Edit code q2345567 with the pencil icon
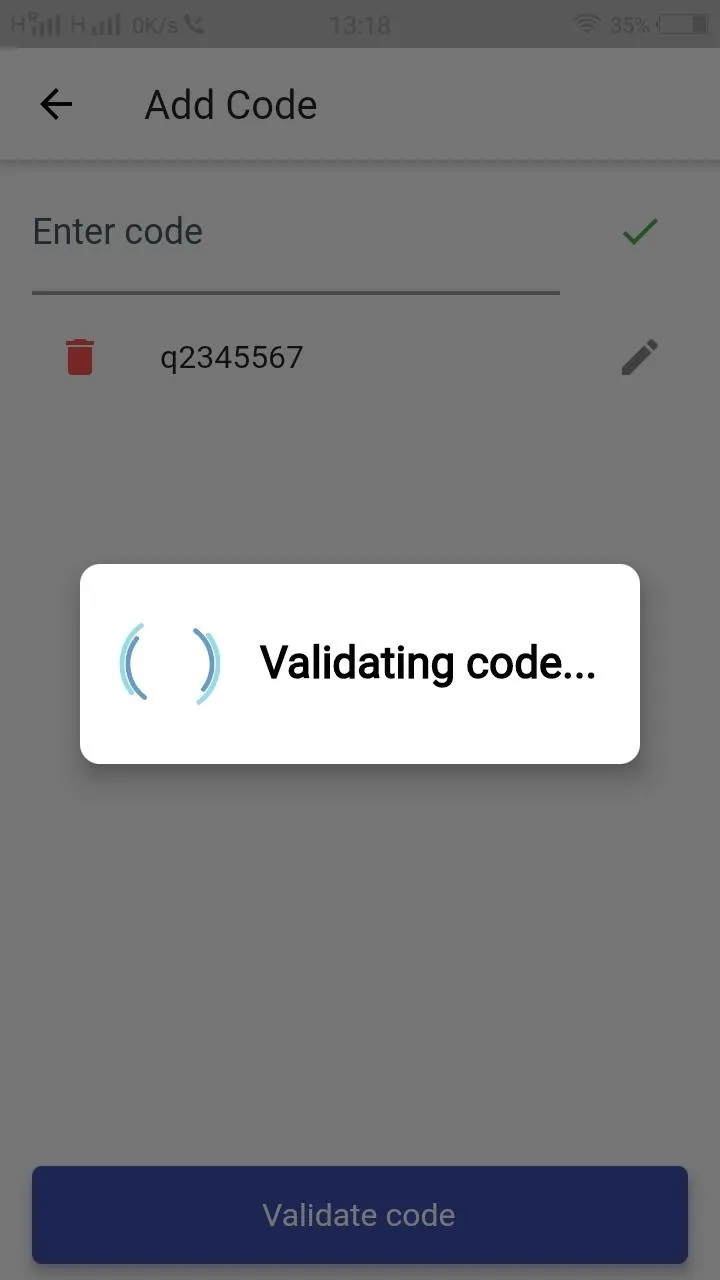This screenshot has width=720, height=1280. click(639, 357)
